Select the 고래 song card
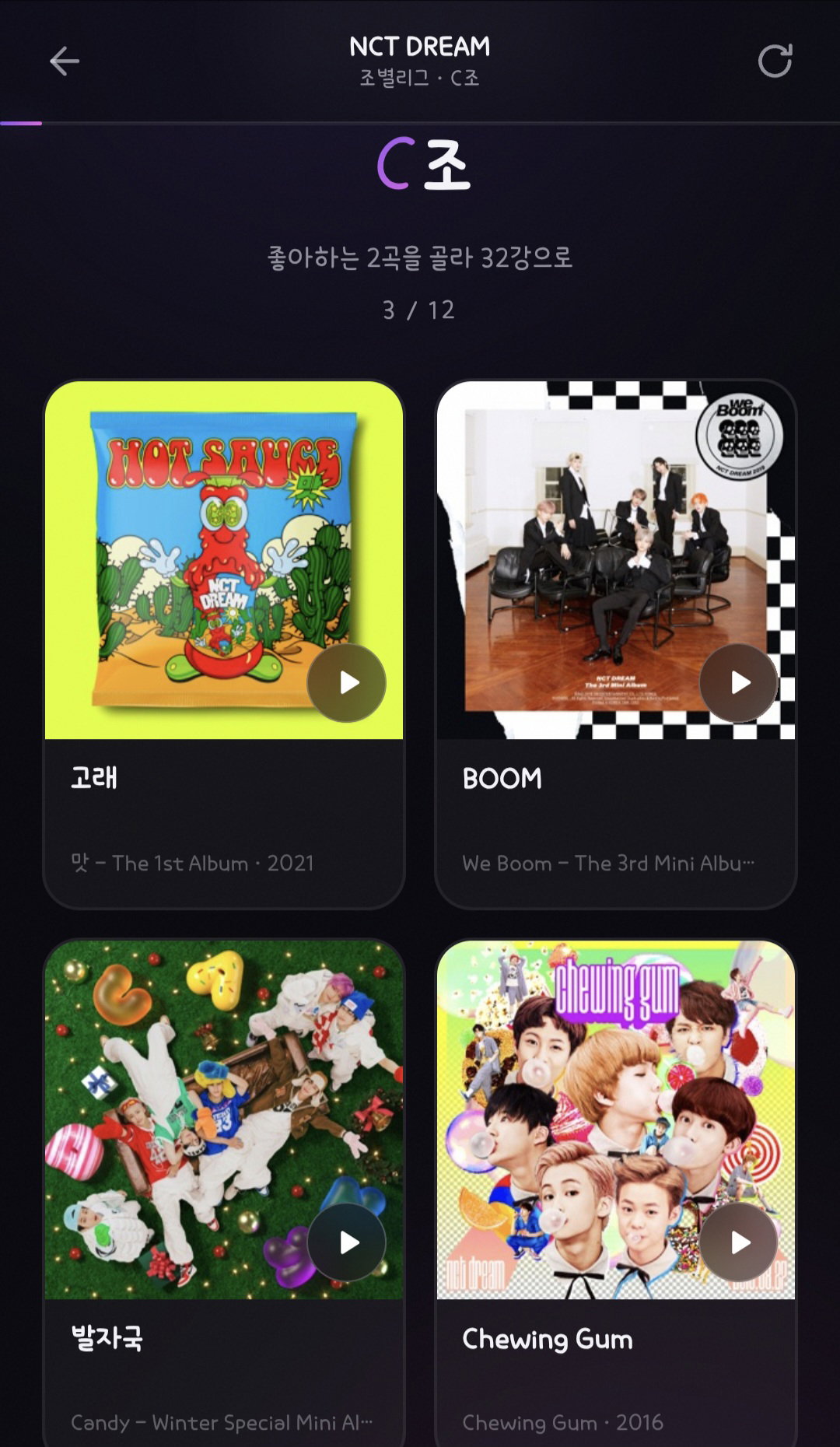 coord(224,644)
